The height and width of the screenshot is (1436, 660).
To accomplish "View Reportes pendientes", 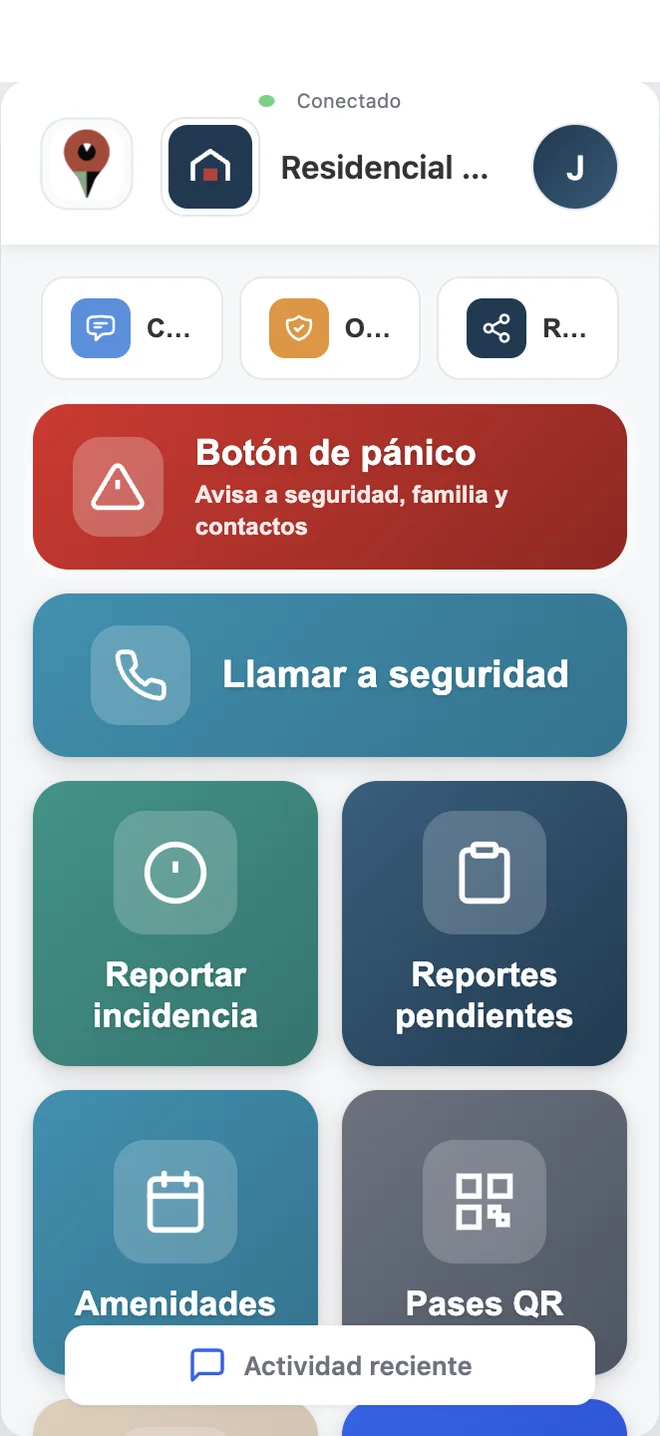I will click(484, 923).
